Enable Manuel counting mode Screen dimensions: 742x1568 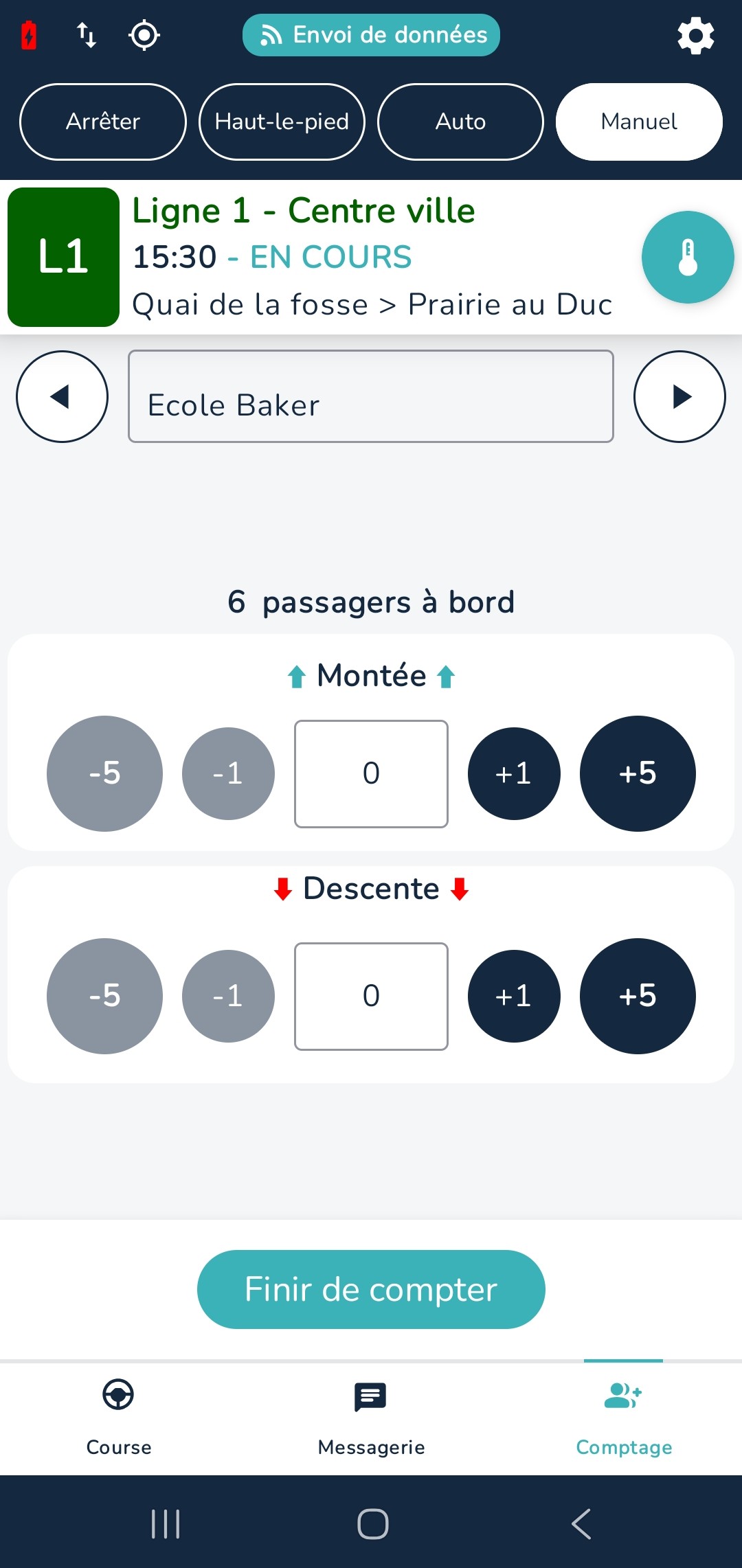pyautogui.click(x=638, y=122)
